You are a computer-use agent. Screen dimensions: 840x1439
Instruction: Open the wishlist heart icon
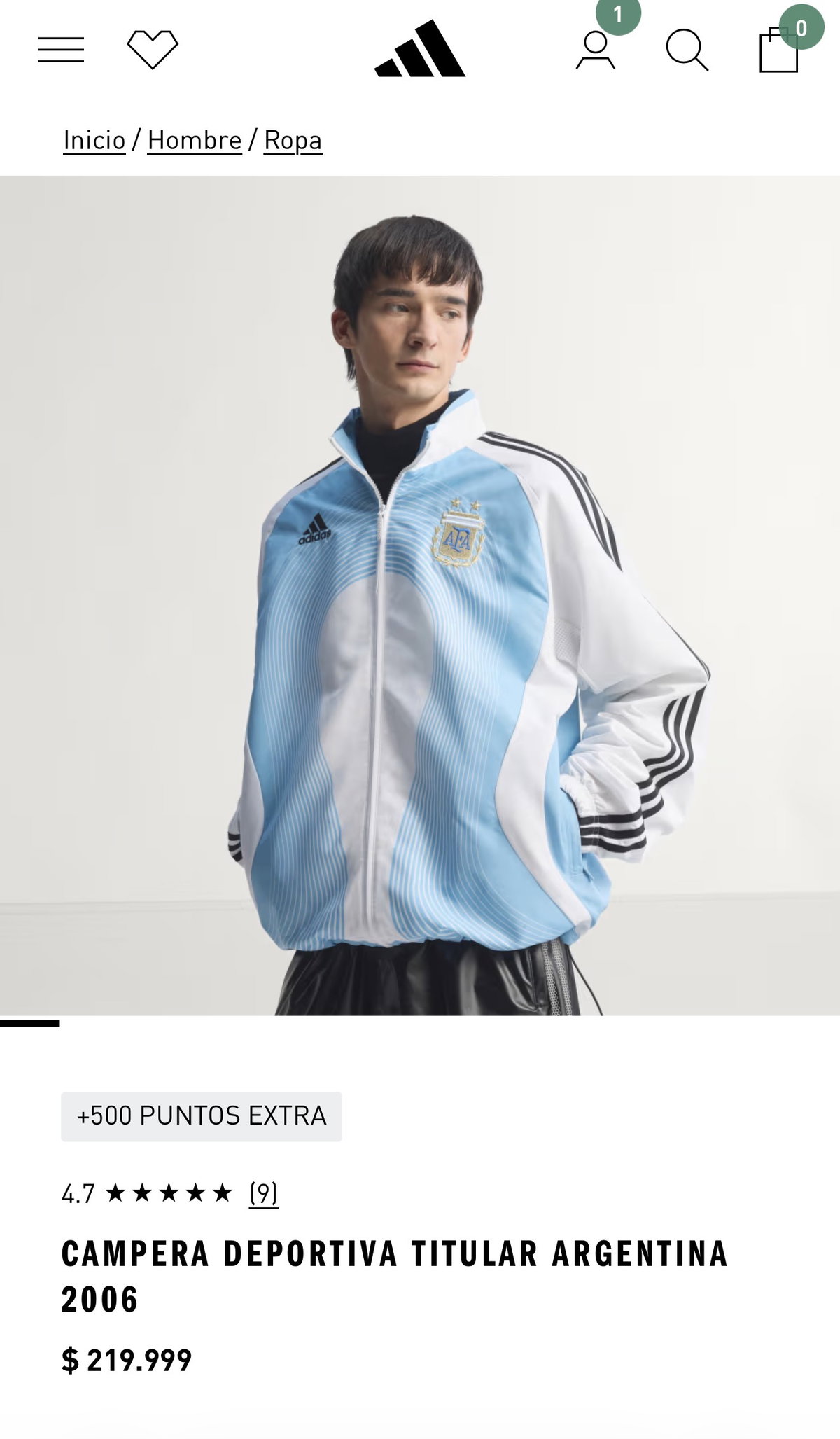153,50
